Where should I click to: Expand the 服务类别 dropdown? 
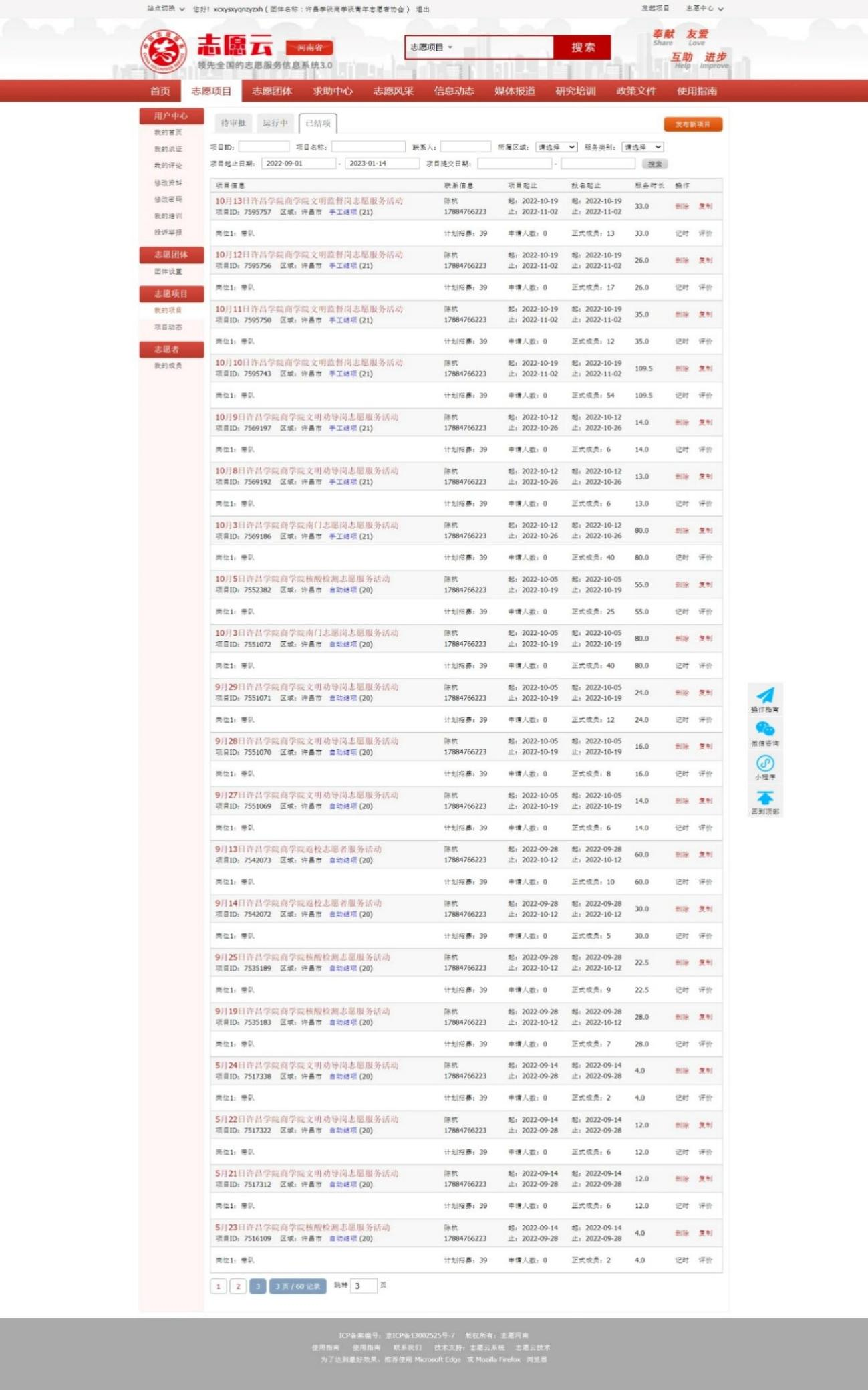click(642, 147)
